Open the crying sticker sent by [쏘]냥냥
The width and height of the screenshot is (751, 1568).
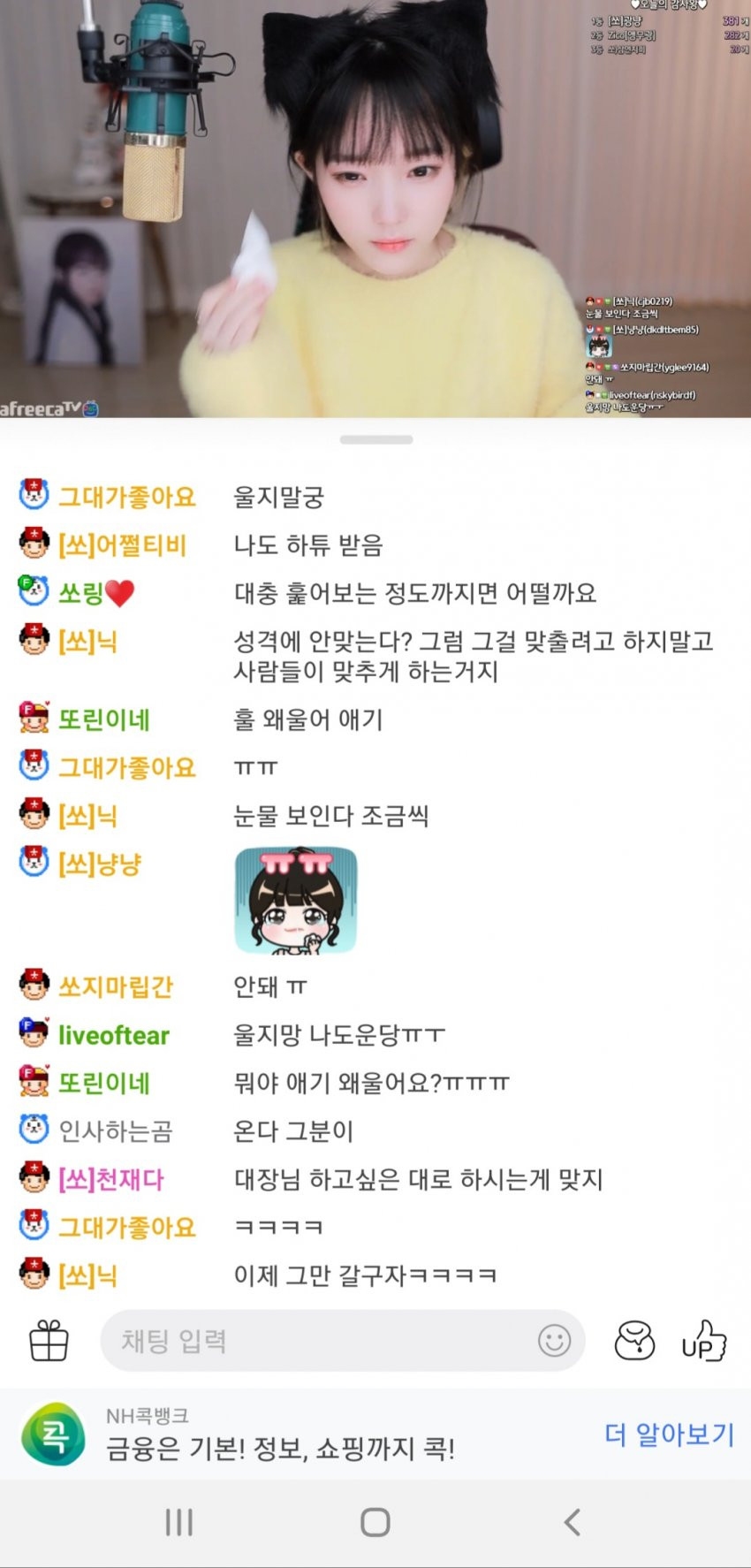(295, 901)
